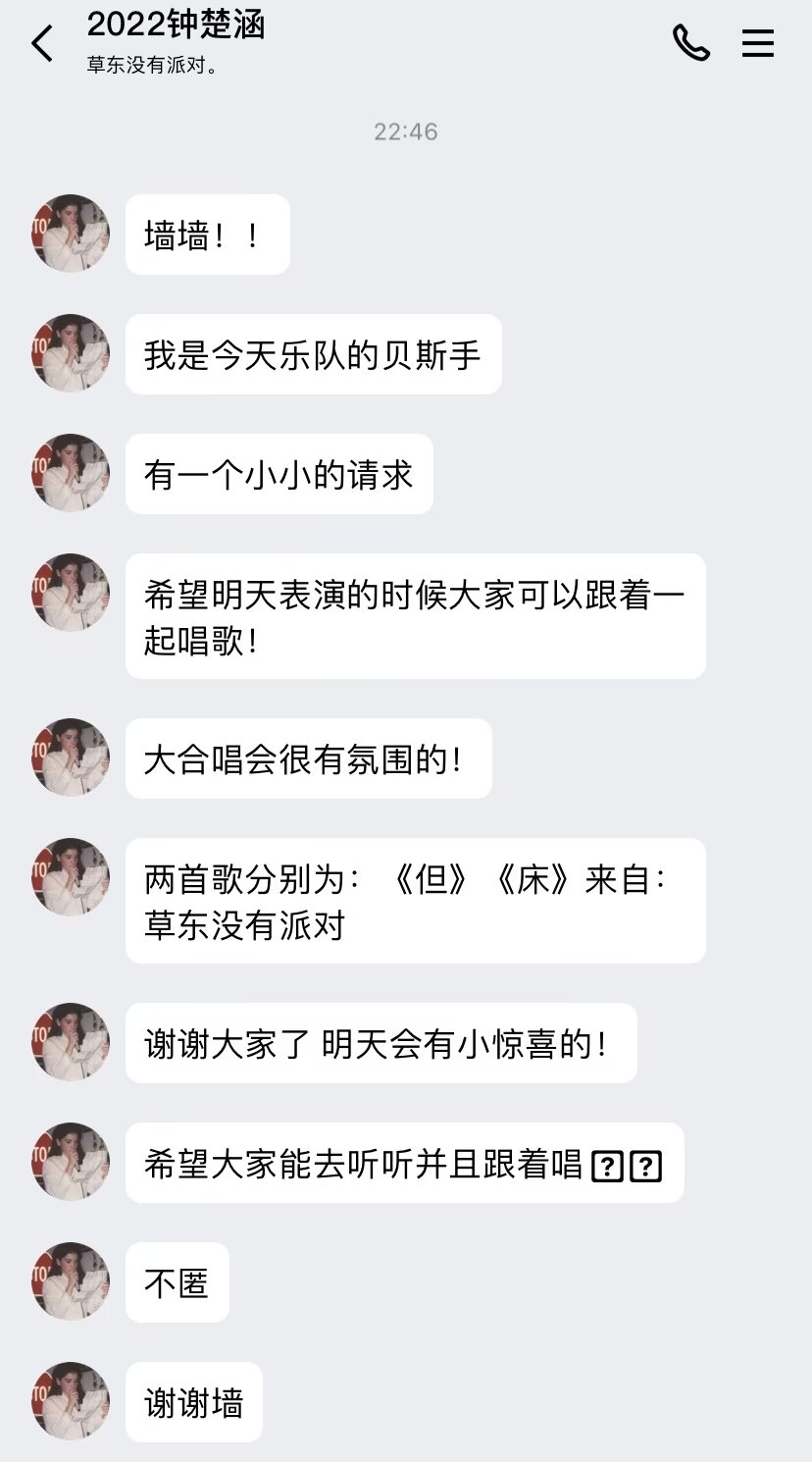Tap the avatar next to 谢谢墙
This screenshot has height=1462, width=812.
click(71, 1401)
